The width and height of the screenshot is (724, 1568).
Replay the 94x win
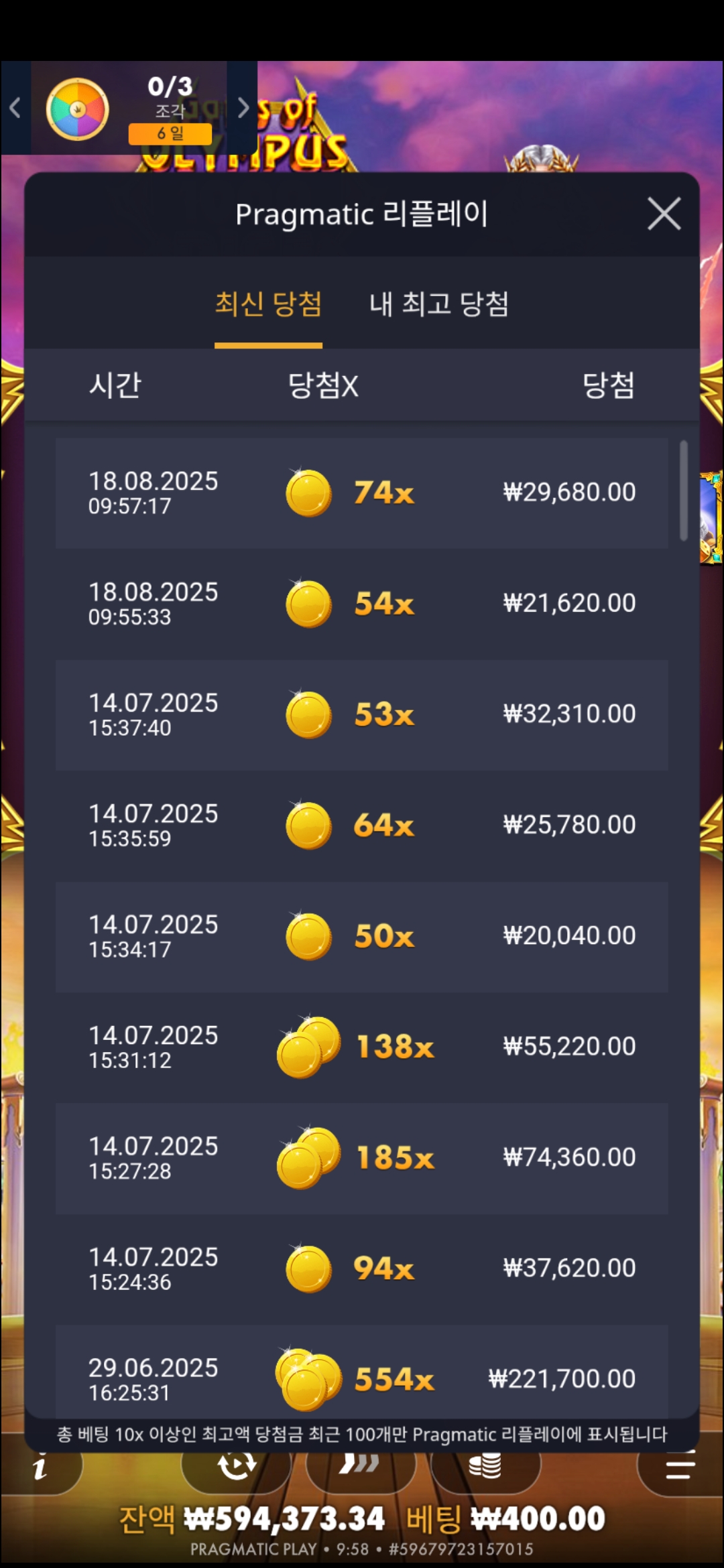[362, 1268]
